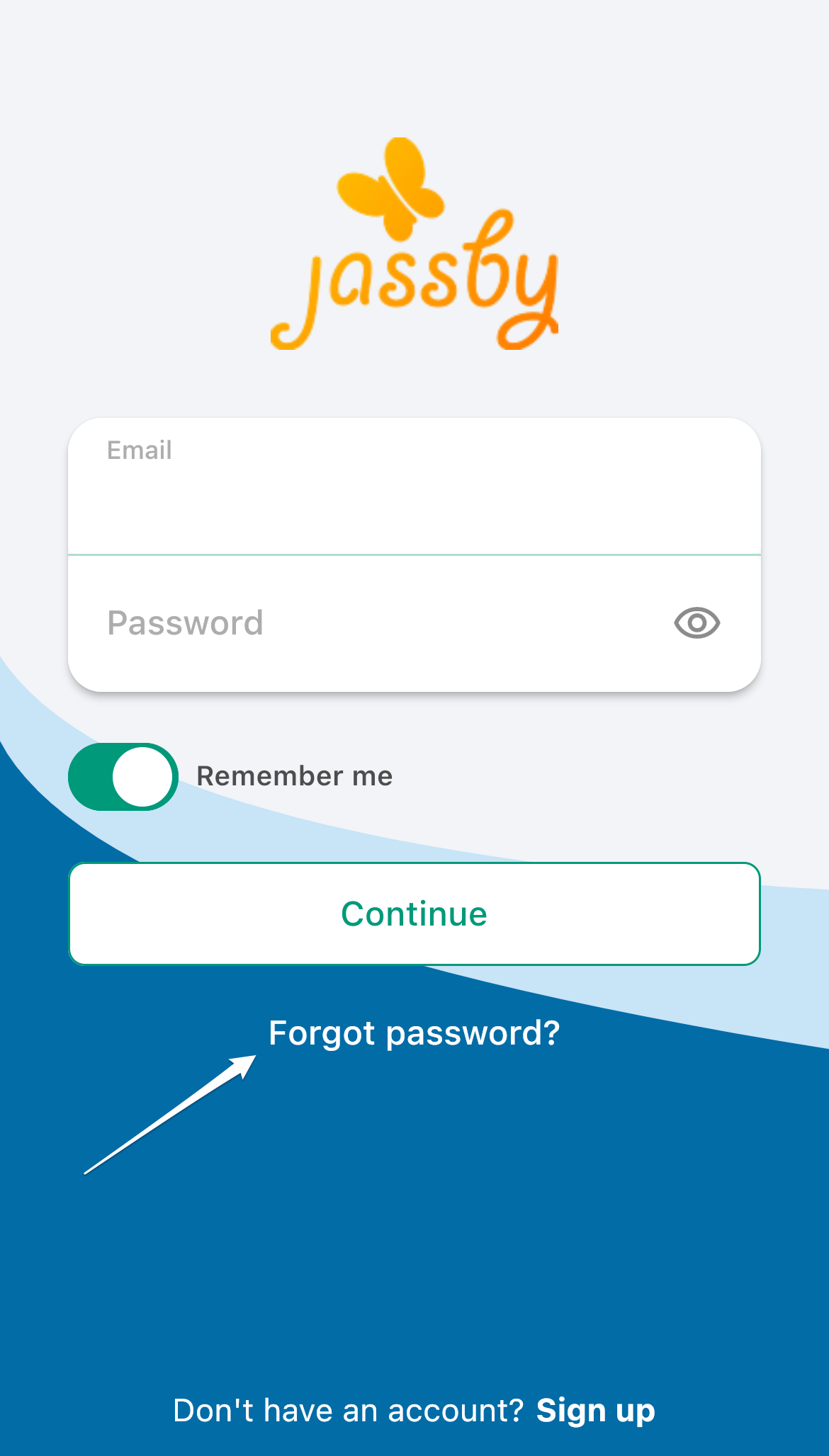Tap the Continue button

pyautogui.click(x=414, y=914)
